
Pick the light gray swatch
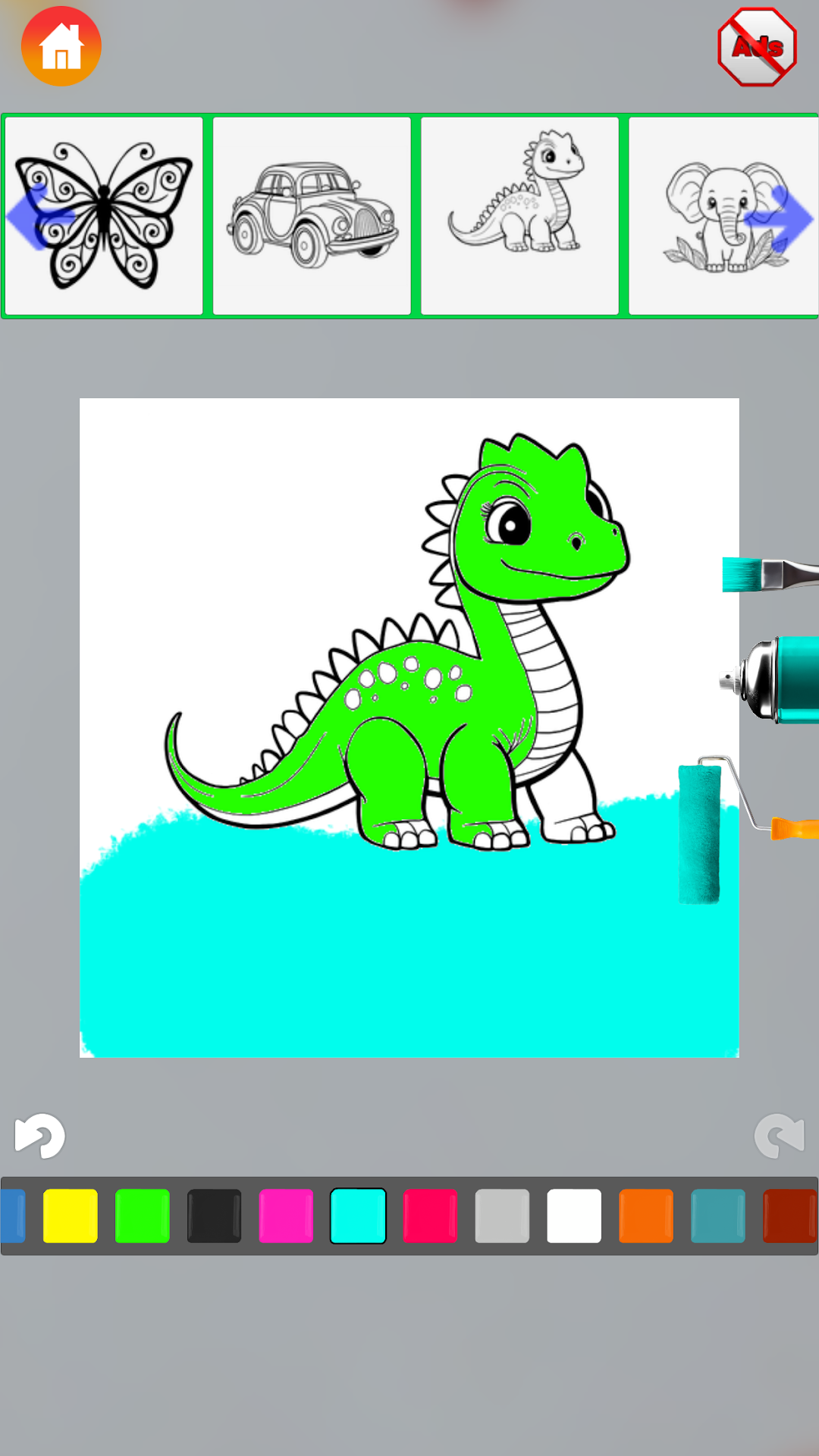502,1216
